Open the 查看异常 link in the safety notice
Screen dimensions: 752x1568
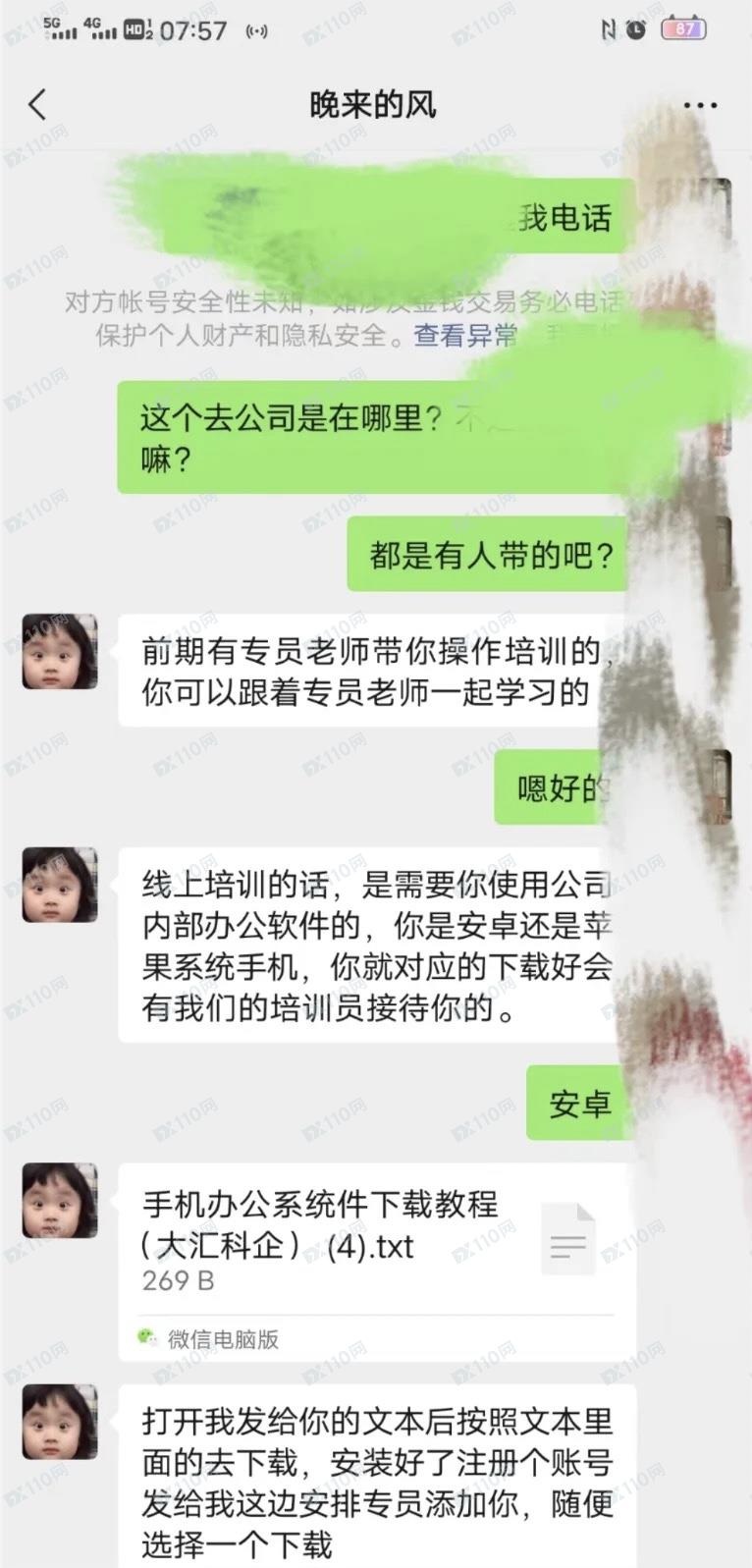pos(464,336)
